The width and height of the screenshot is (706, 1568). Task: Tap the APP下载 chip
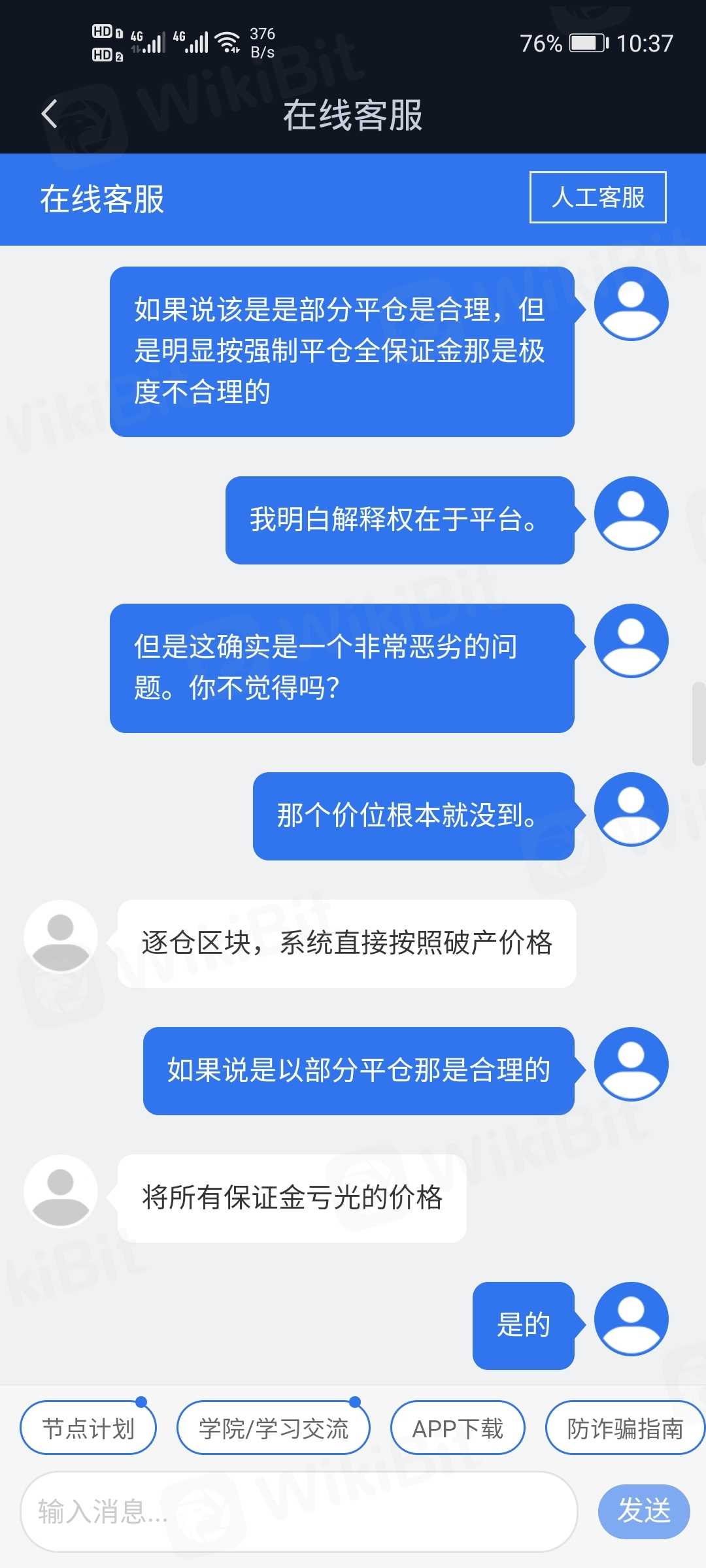click(458, 1428)
